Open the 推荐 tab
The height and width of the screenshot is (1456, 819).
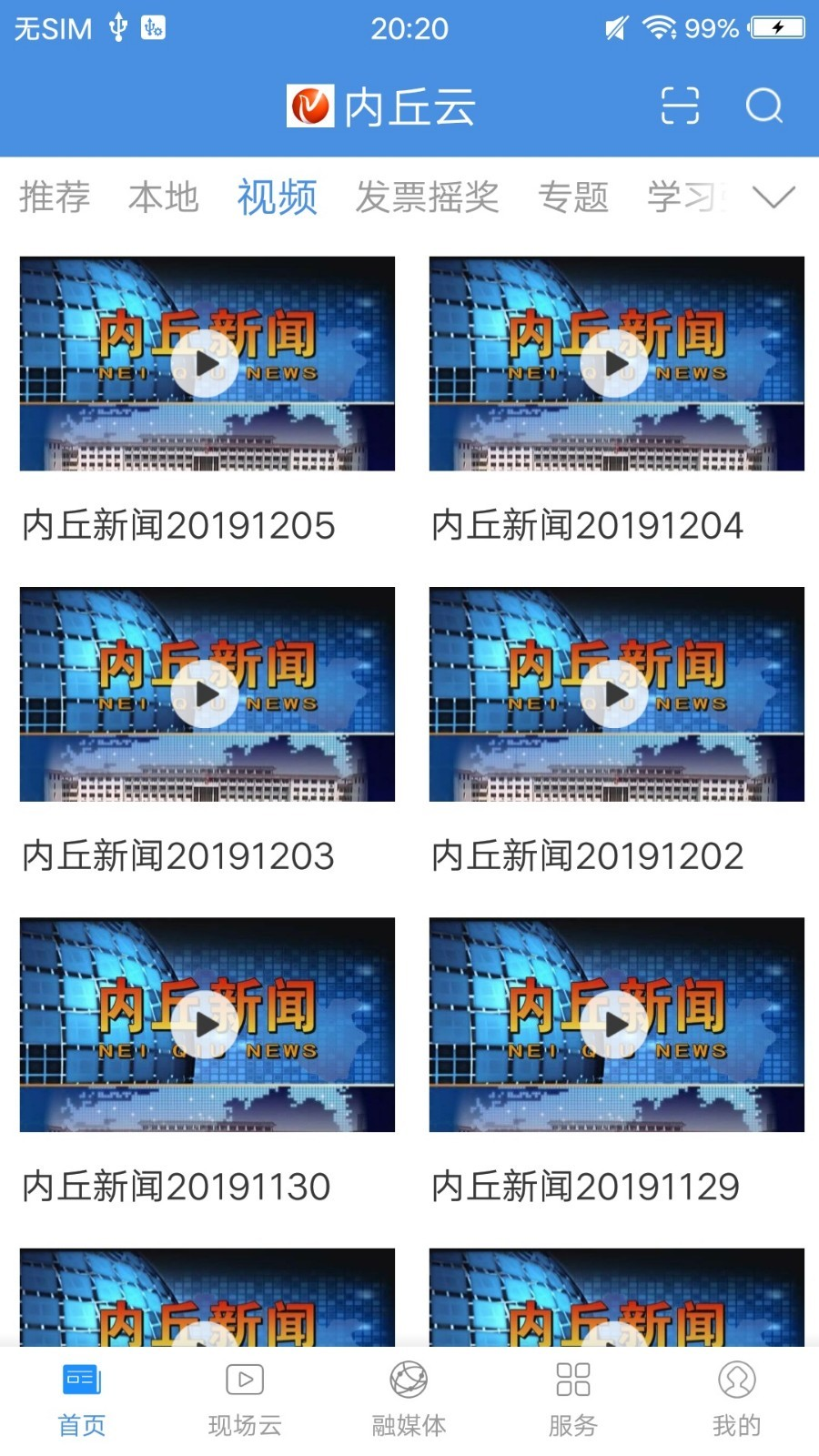click(54, 197)
